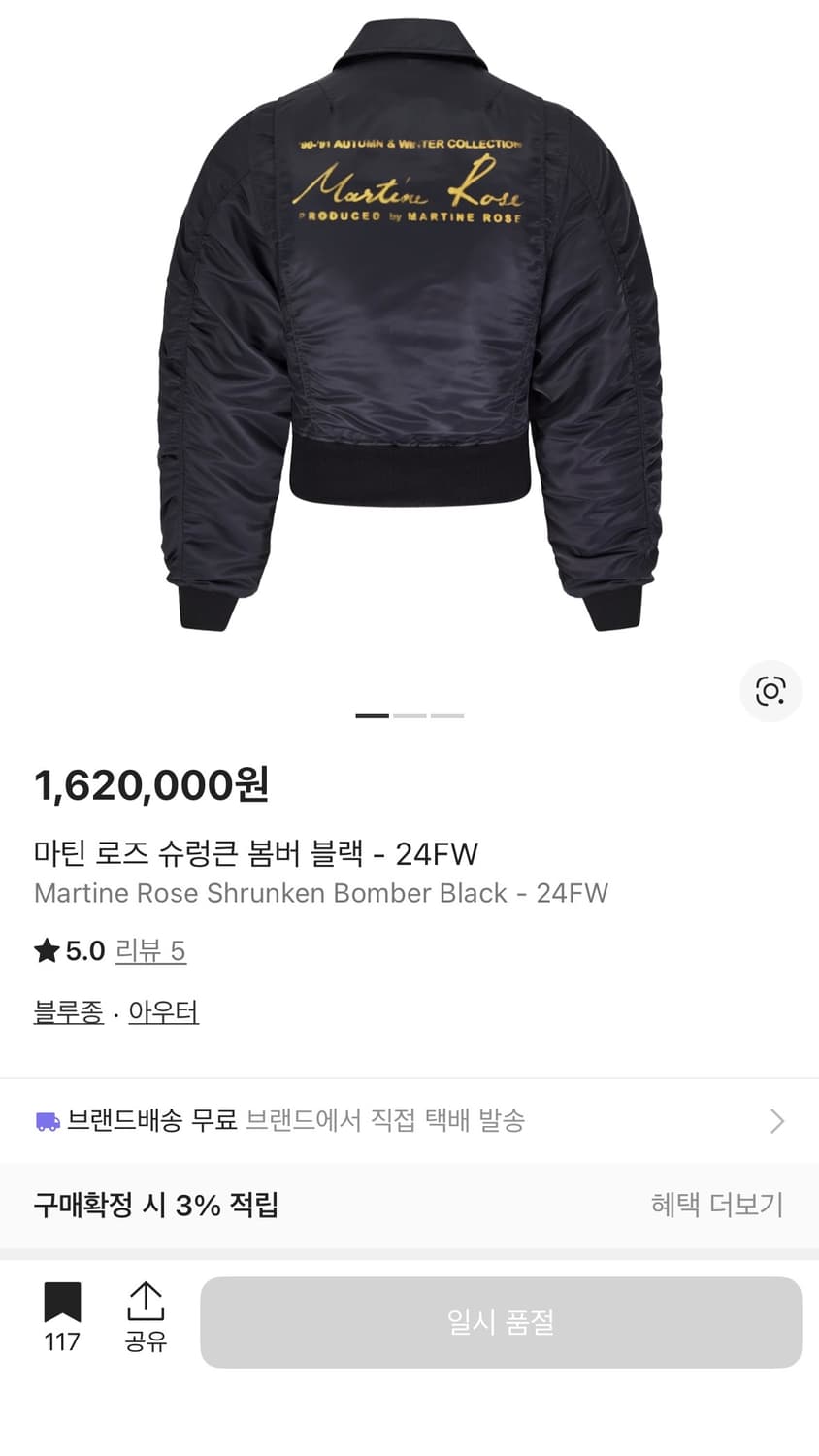Click the product price 1,620,000원
Screen dimensions: 819x1456
click(151, 784)
